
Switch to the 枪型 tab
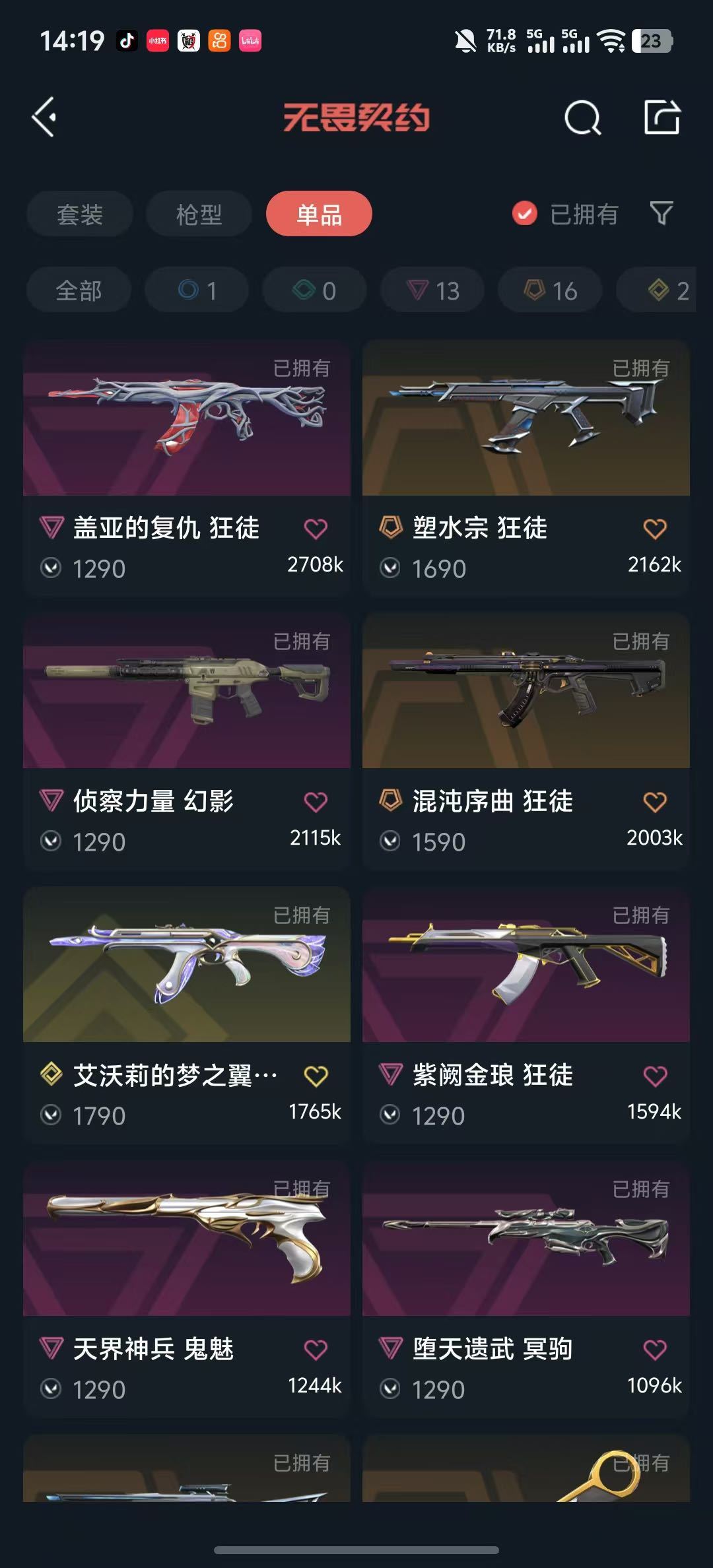tap(199, 214)
